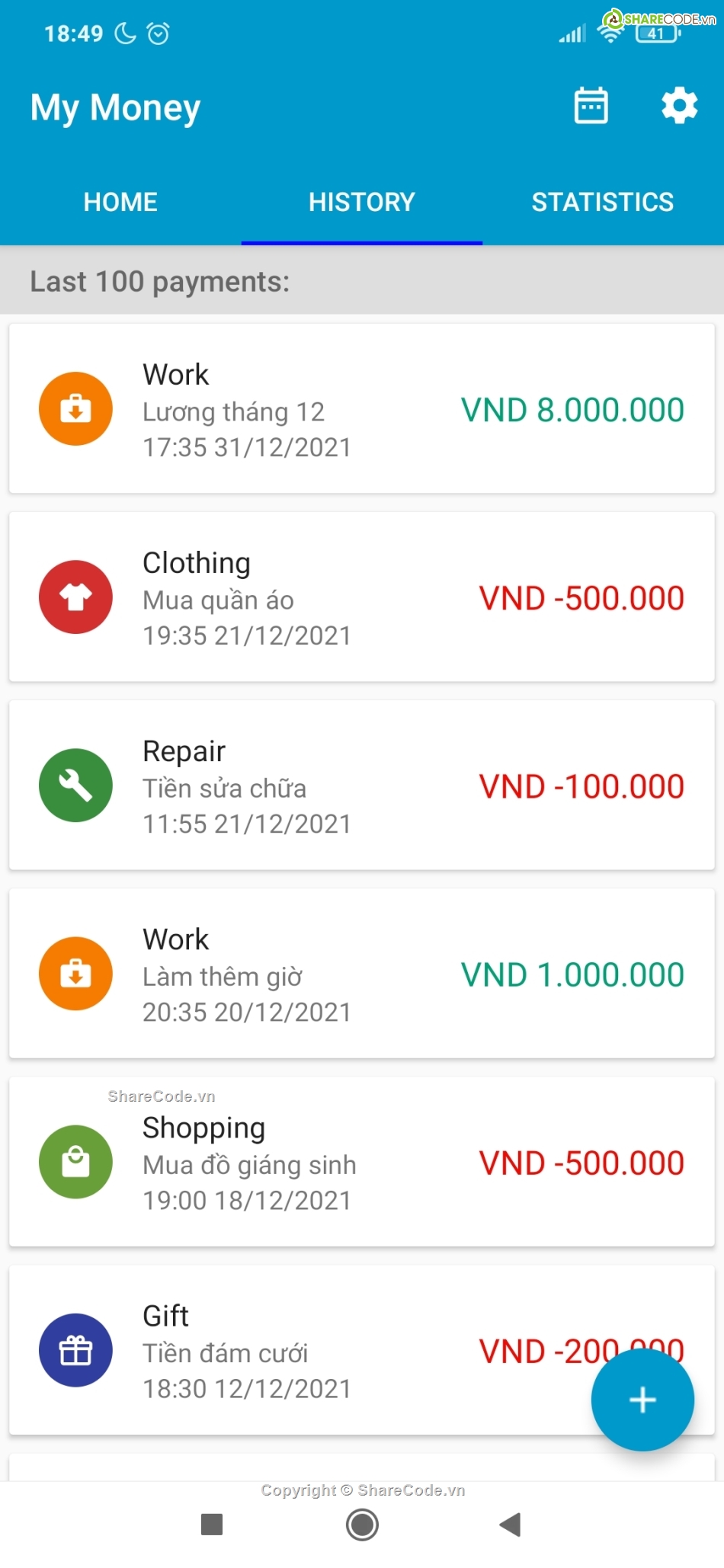The height and width of the screenshot is (1568, 724).
Task: Tap the green Repair wrench icon
Action: coord(75,785)
